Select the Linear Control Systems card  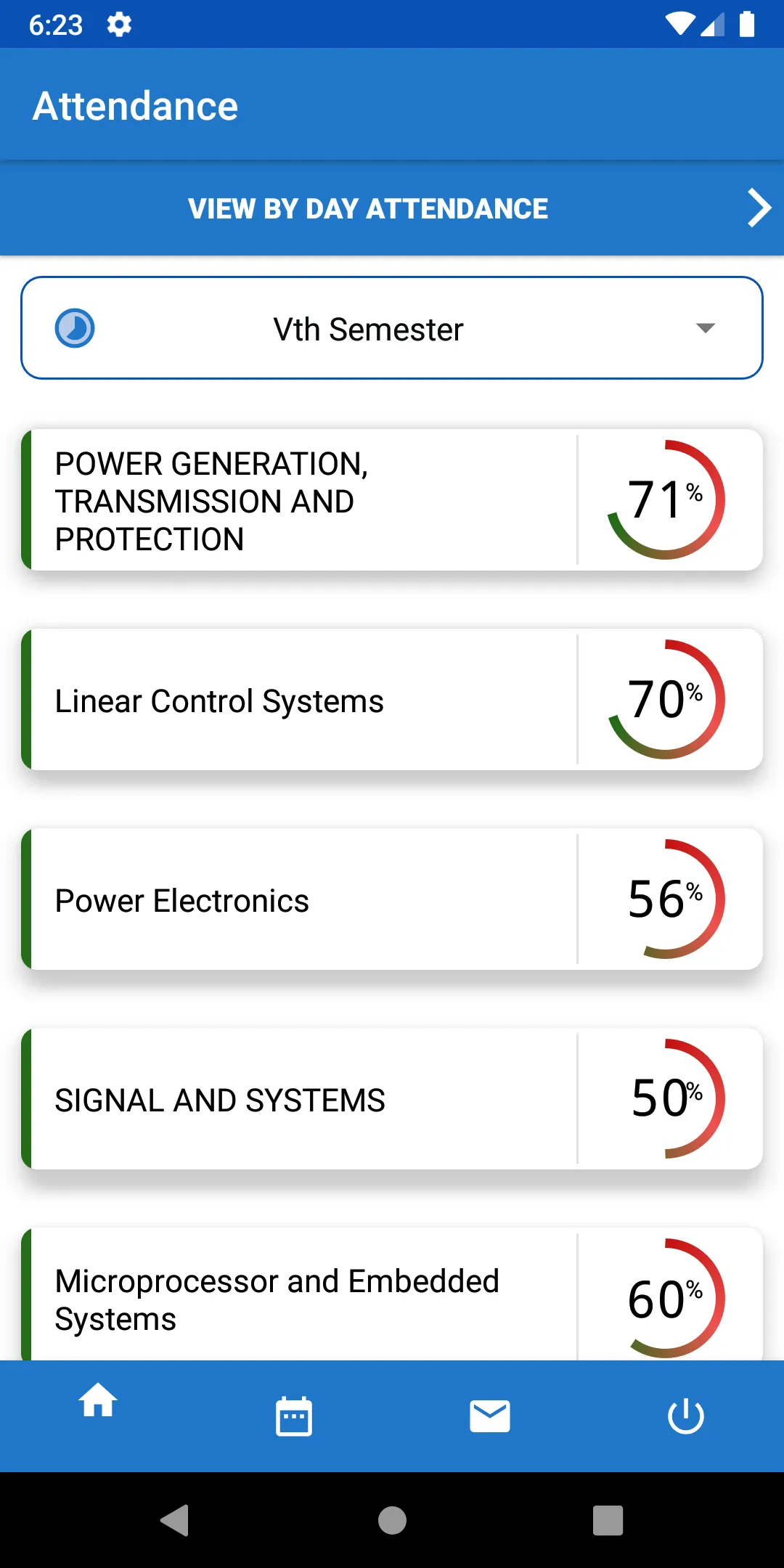(392, 700)
